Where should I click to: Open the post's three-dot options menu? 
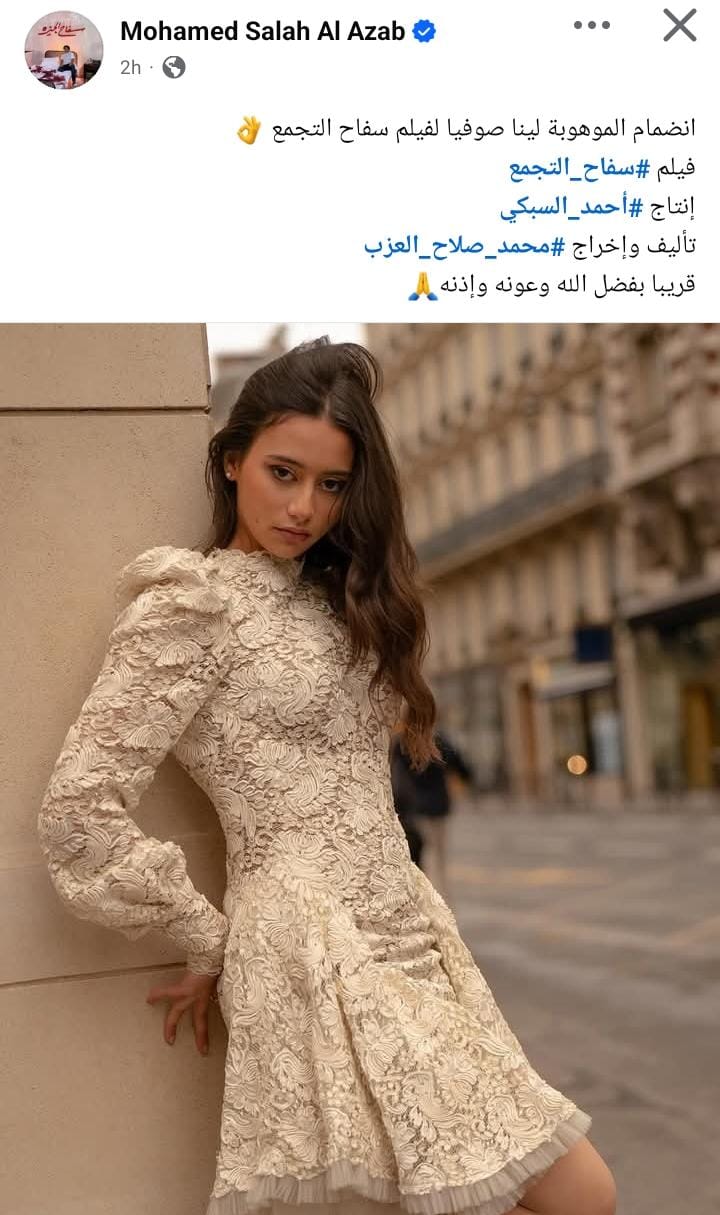591,26
